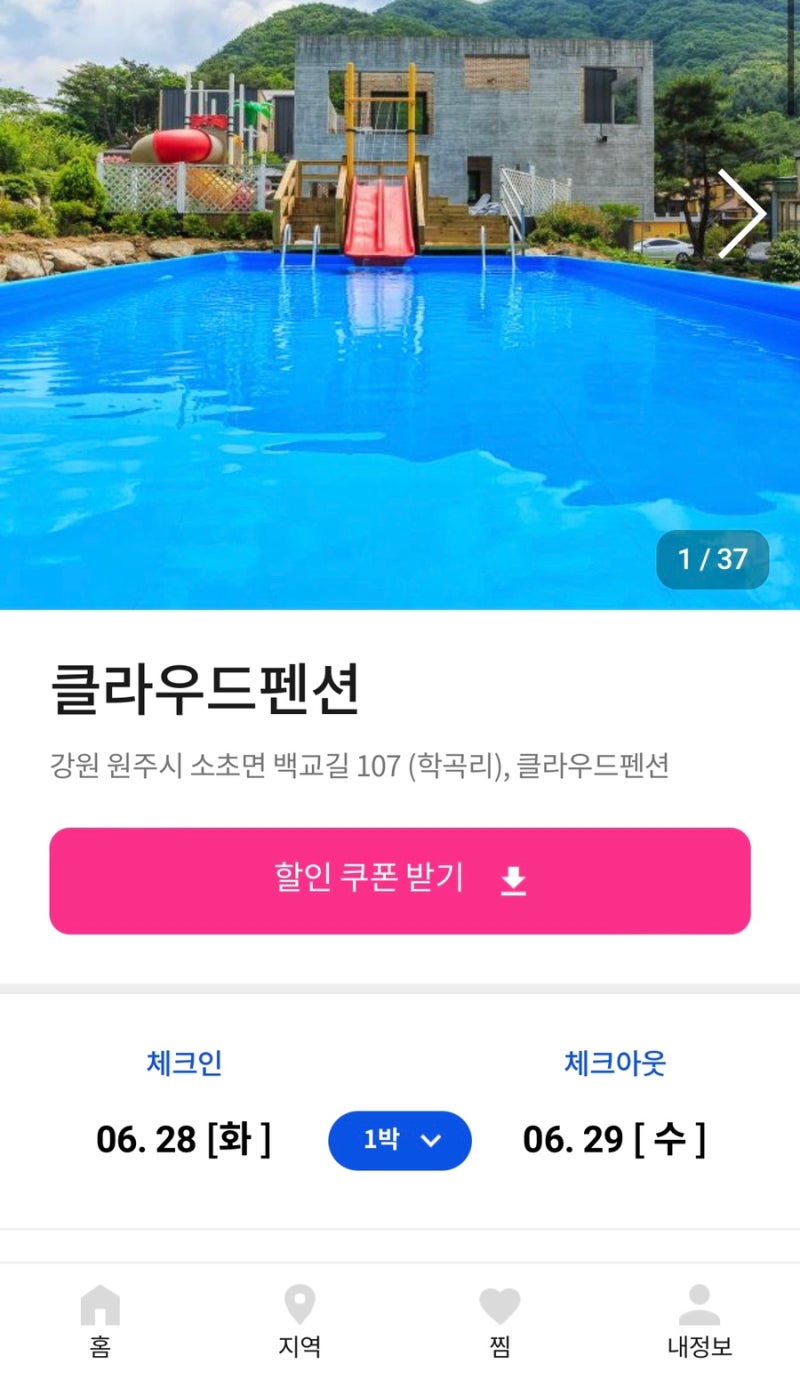Open the 1박 nights dropdown

(400, 1140)
